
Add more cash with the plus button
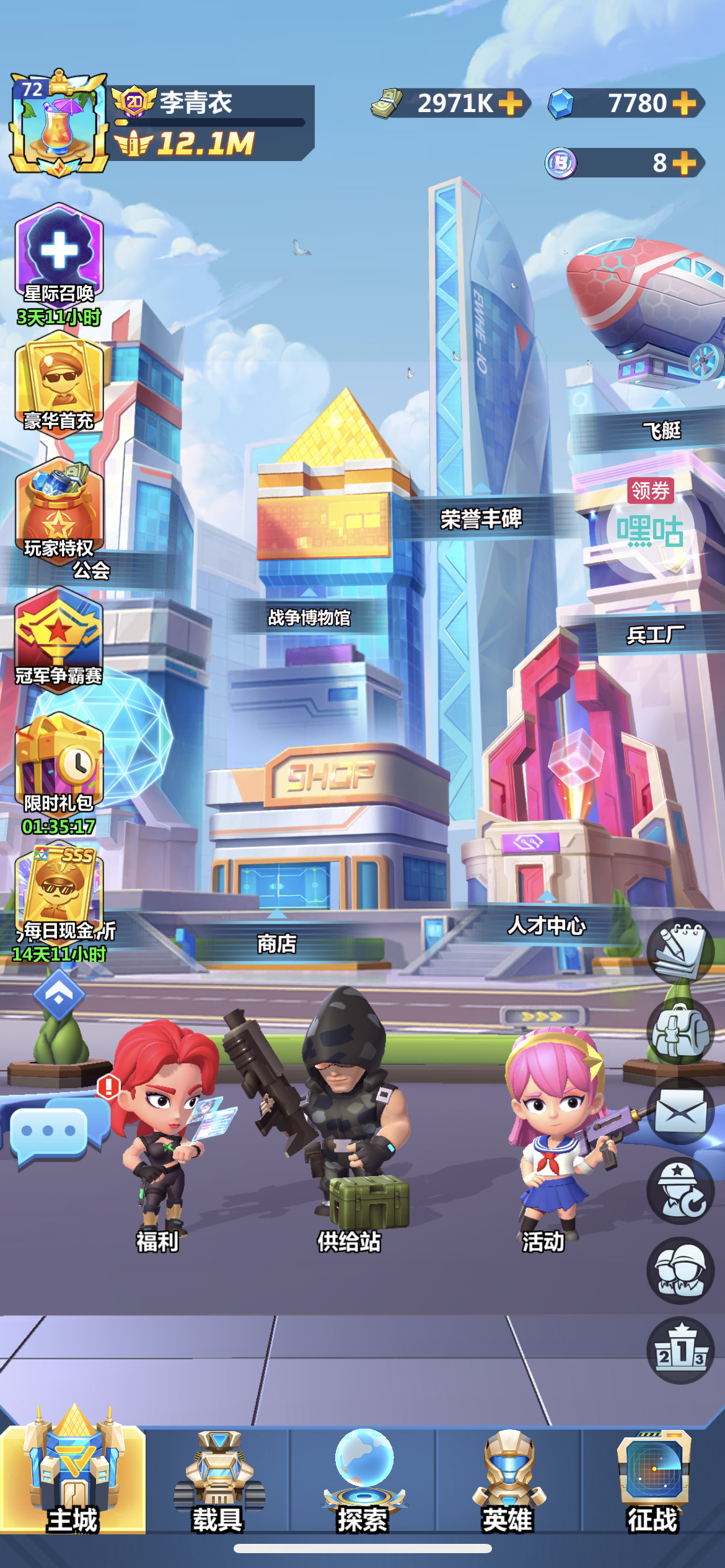[510, 103]
